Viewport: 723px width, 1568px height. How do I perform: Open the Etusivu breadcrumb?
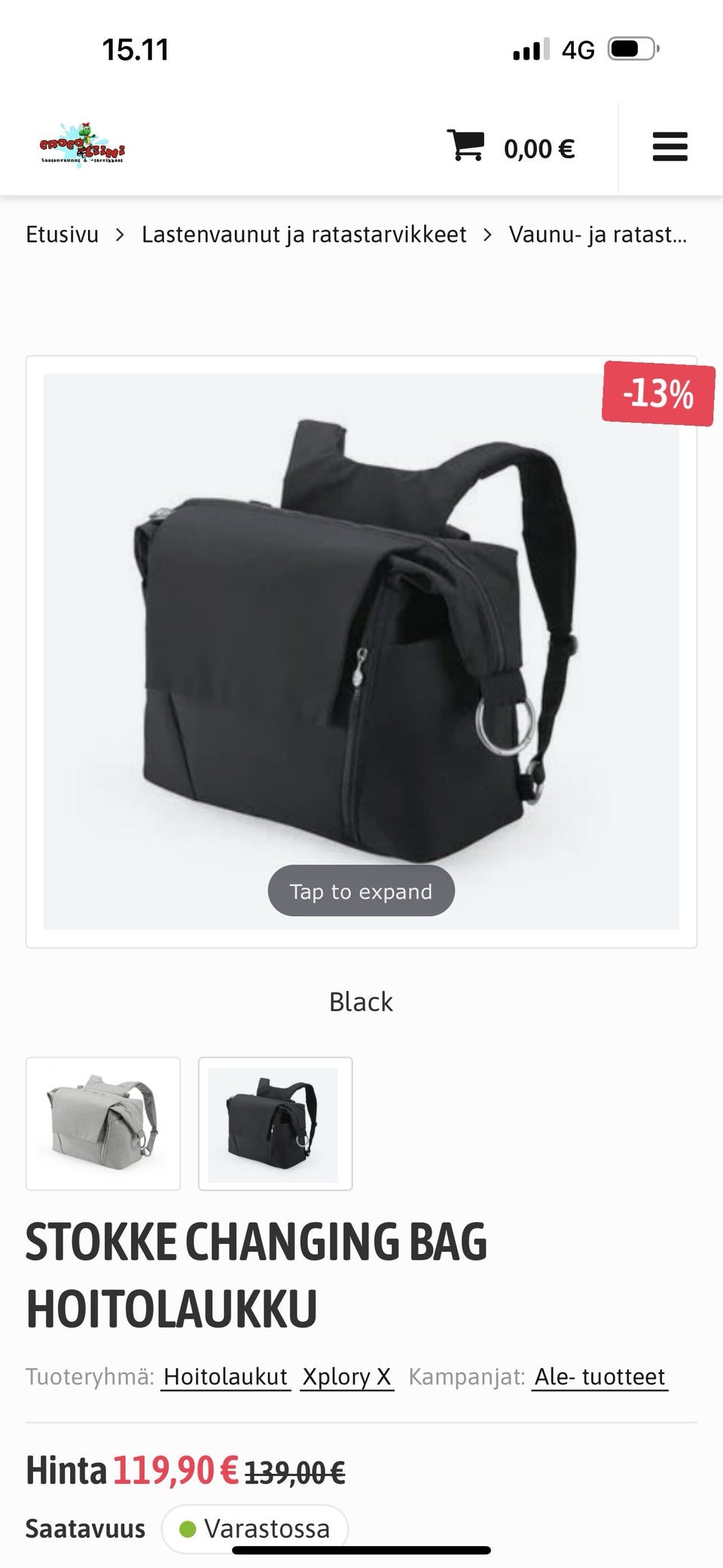[x=62, y=234]
